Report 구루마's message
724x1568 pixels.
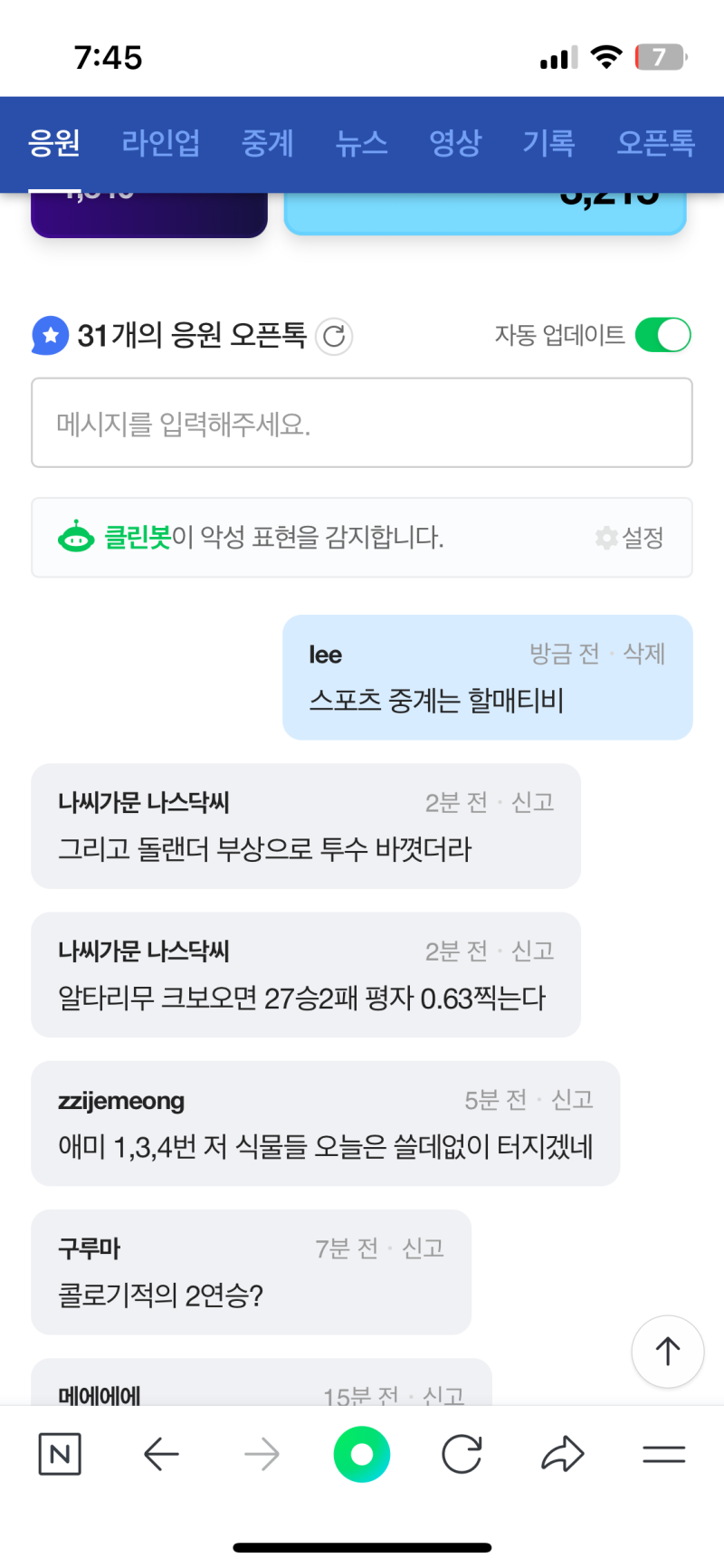[x=423, y=1248]
